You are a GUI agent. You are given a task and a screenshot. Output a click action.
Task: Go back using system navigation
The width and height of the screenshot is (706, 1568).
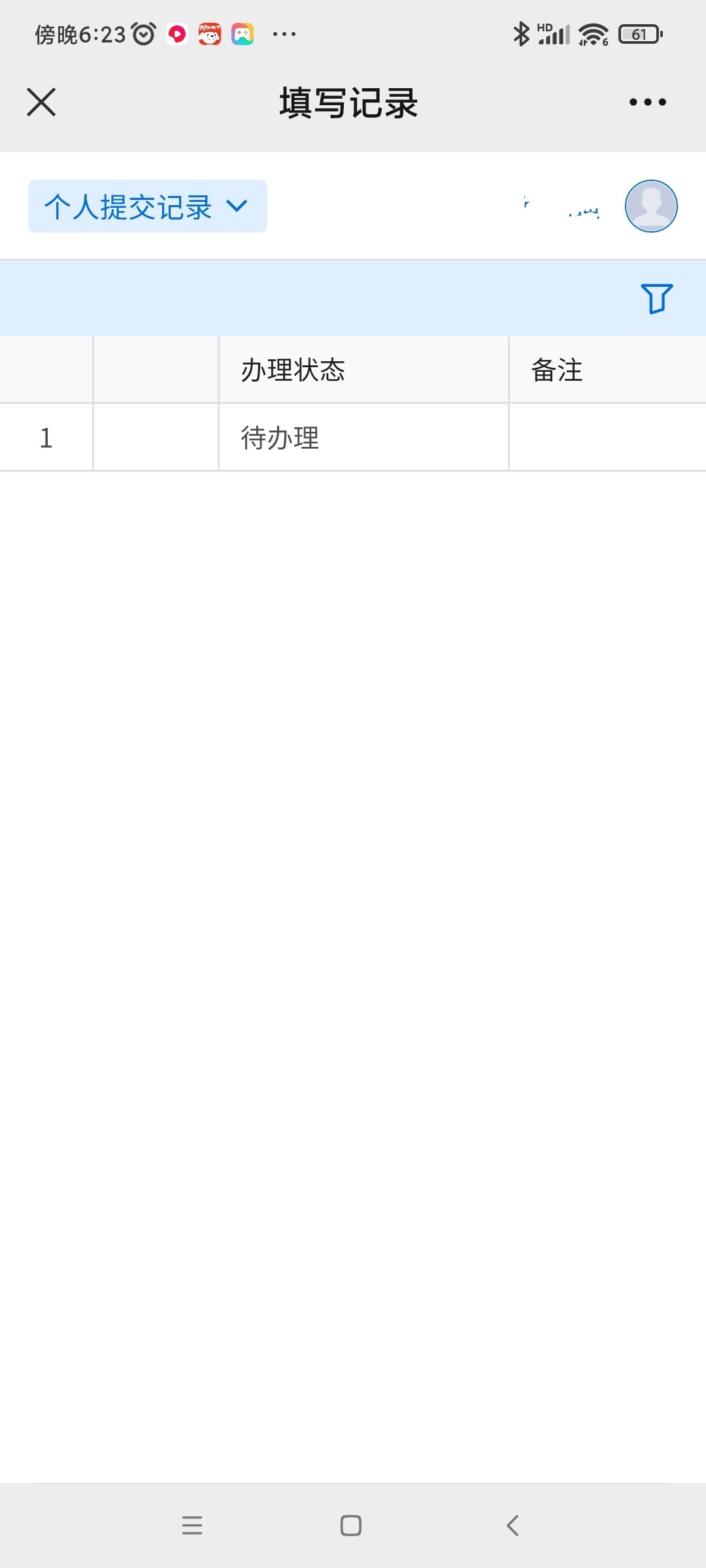click(513, 1526)
